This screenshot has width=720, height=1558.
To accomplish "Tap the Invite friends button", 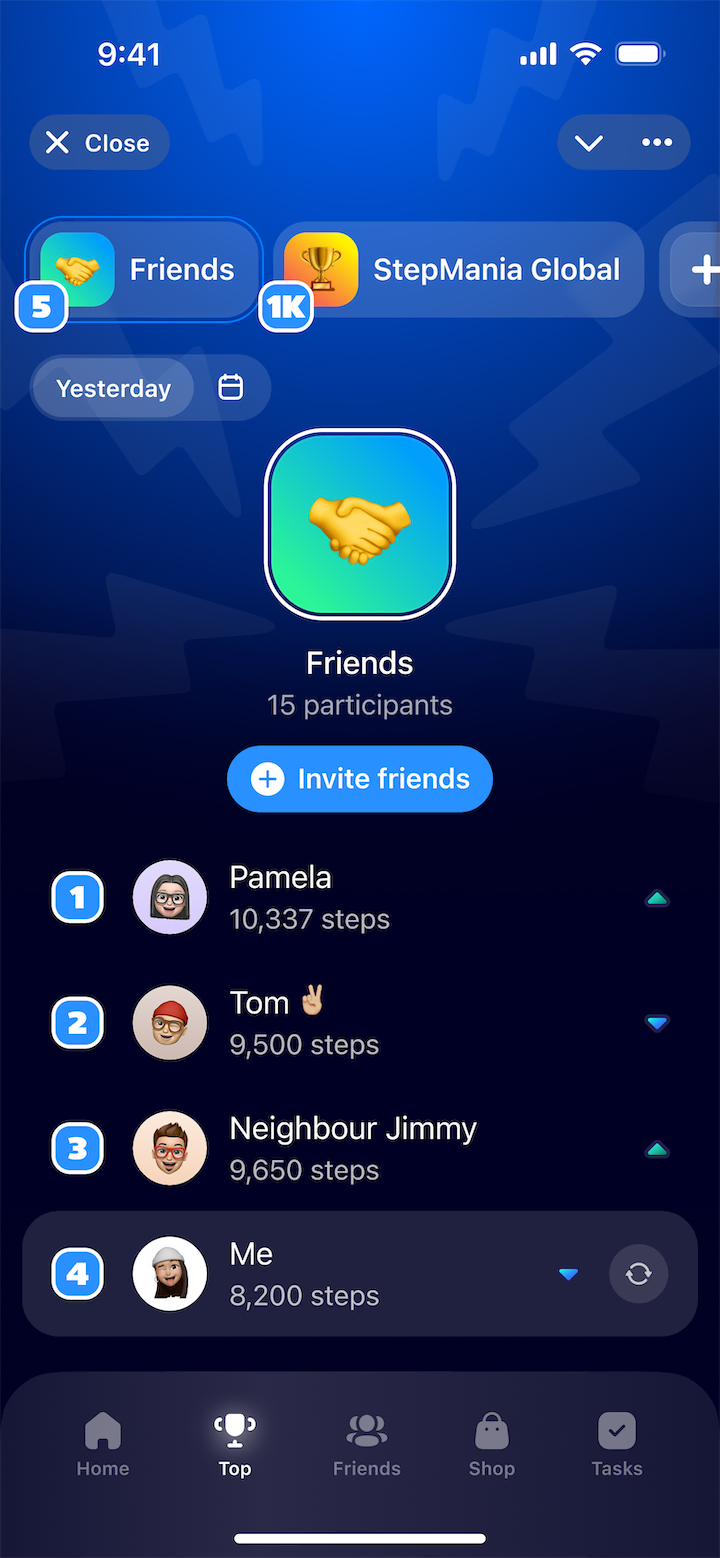I will pyautogui.click(x=360, y=779).
